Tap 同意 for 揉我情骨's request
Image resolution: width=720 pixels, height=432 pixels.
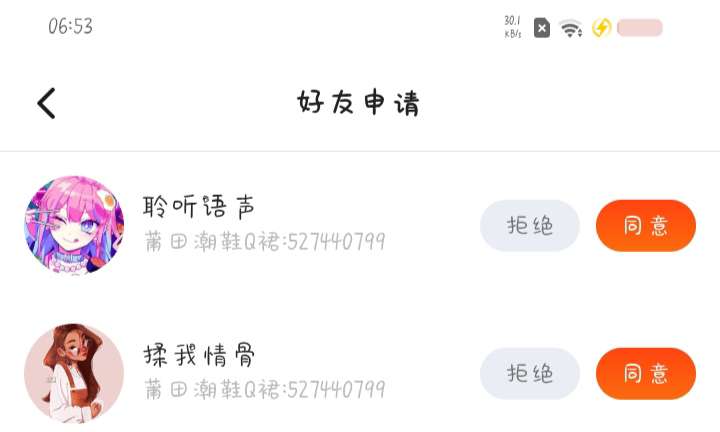(x=645, y=374)
